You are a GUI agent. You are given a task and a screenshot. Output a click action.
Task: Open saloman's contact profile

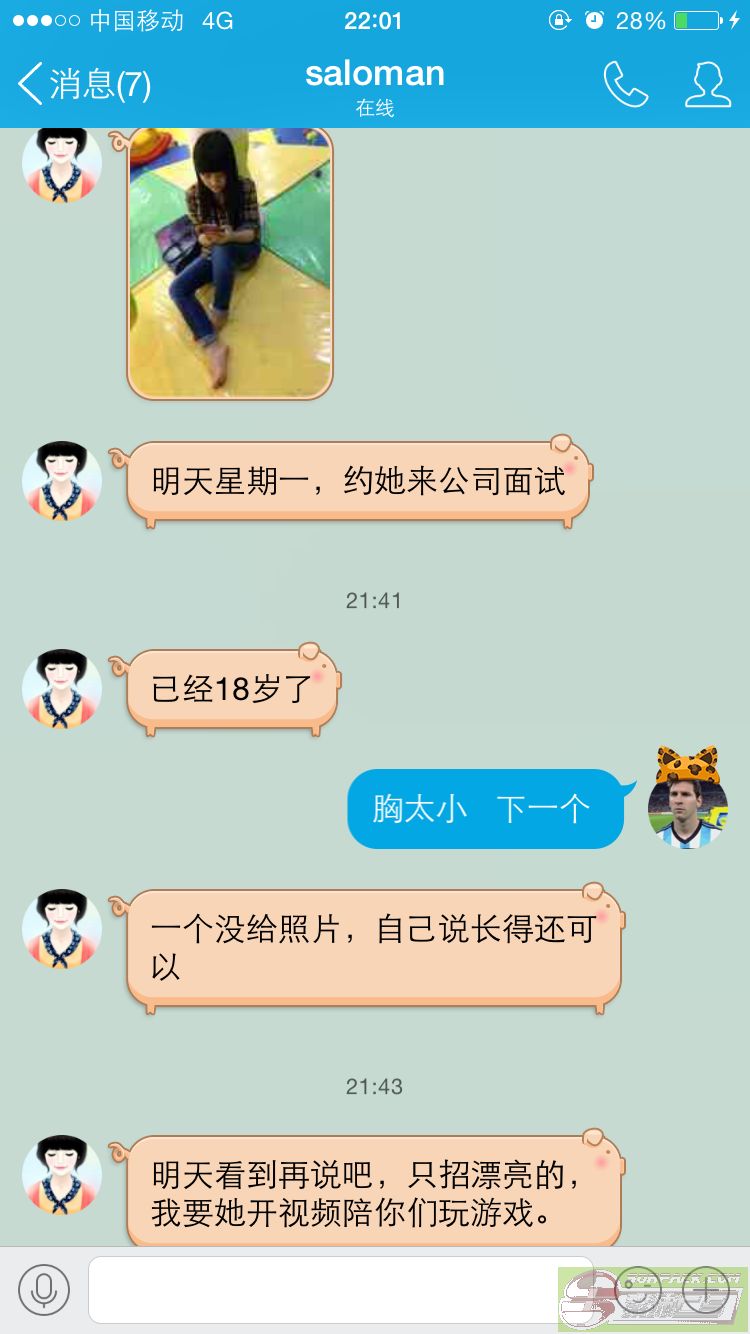click(x=707, y=85)
